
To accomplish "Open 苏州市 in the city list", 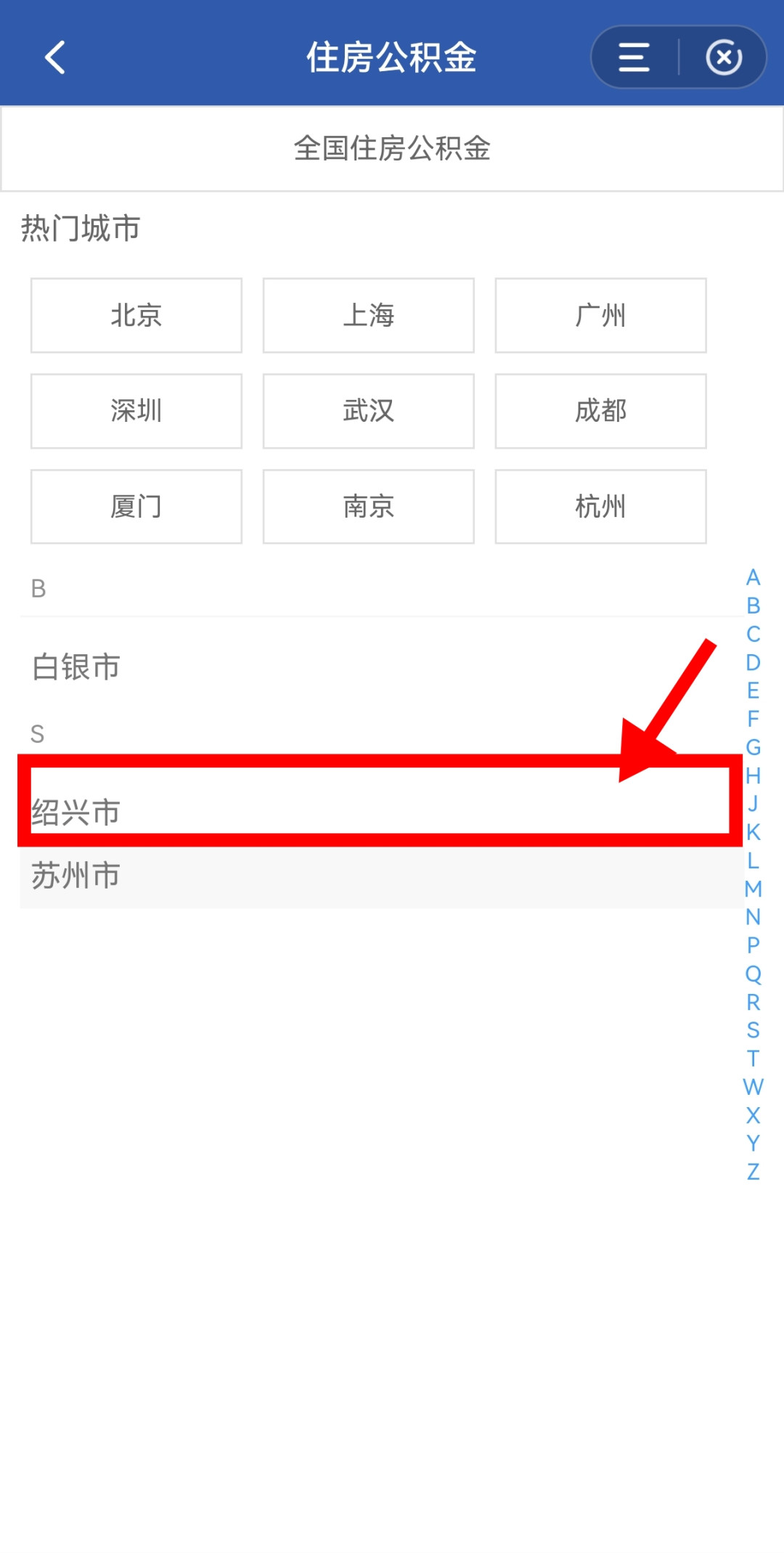I will pos(381,876).
